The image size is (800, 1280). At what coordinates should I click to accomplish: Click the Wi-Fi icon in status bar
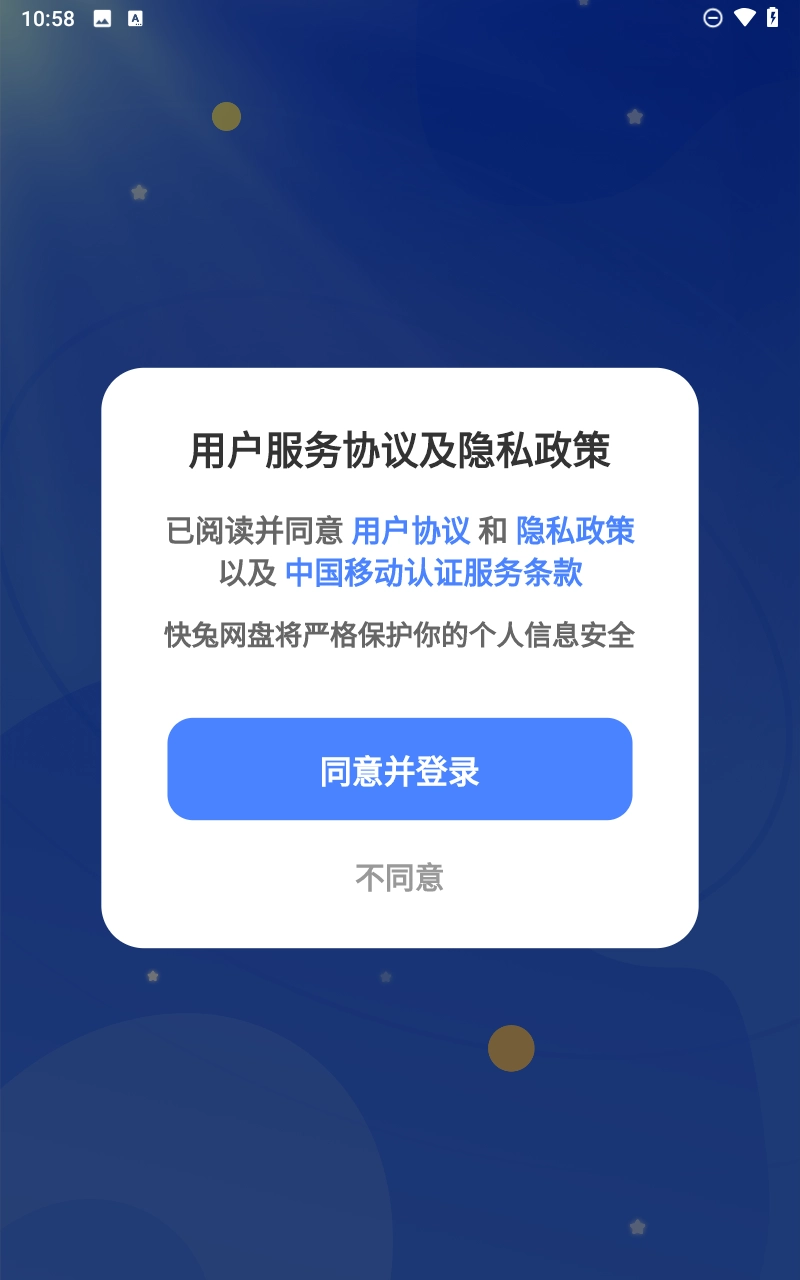(743, 17)
